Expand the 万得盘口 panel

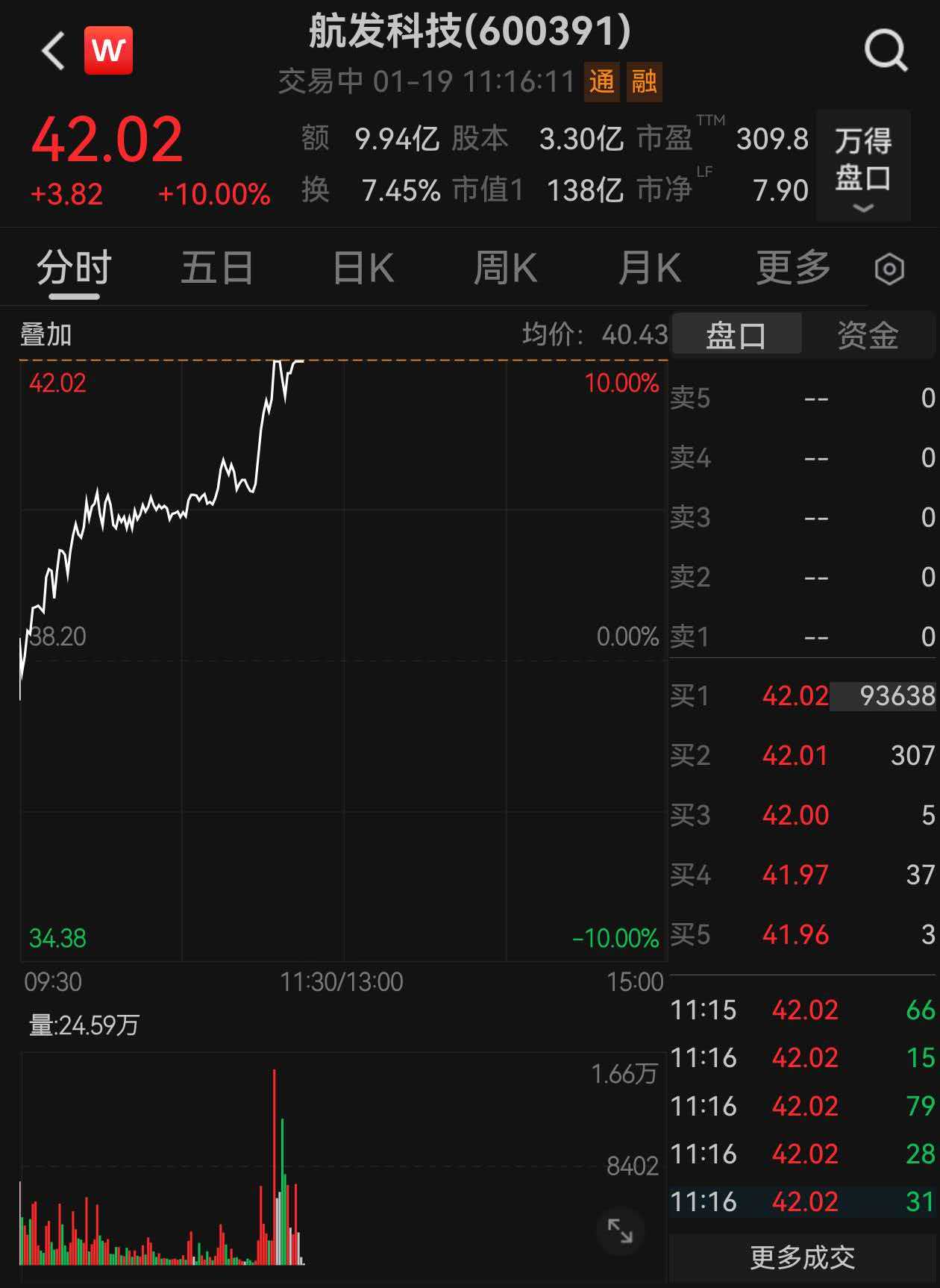pos(863,166)
